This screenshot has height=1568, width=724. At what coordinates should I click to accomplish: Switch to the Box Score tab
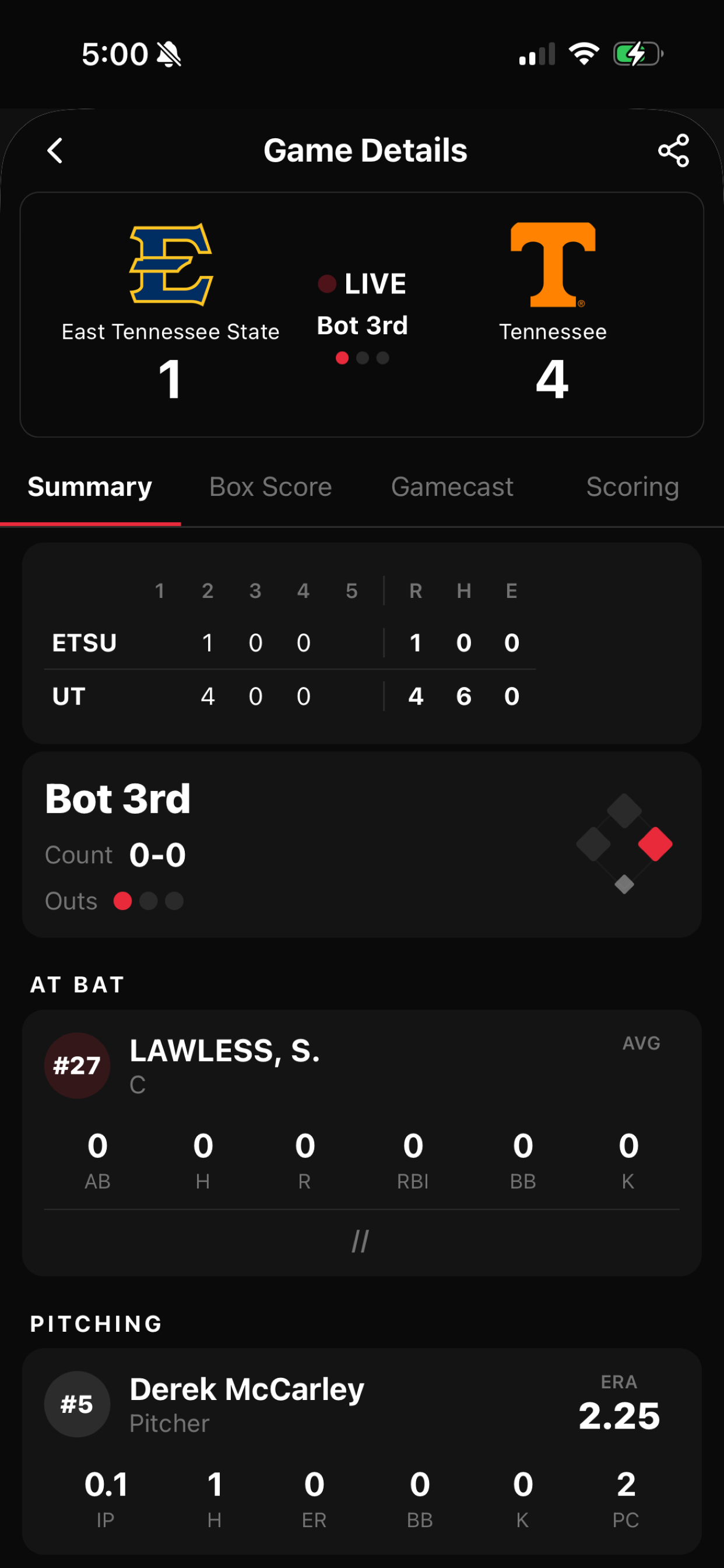(269, 487)
